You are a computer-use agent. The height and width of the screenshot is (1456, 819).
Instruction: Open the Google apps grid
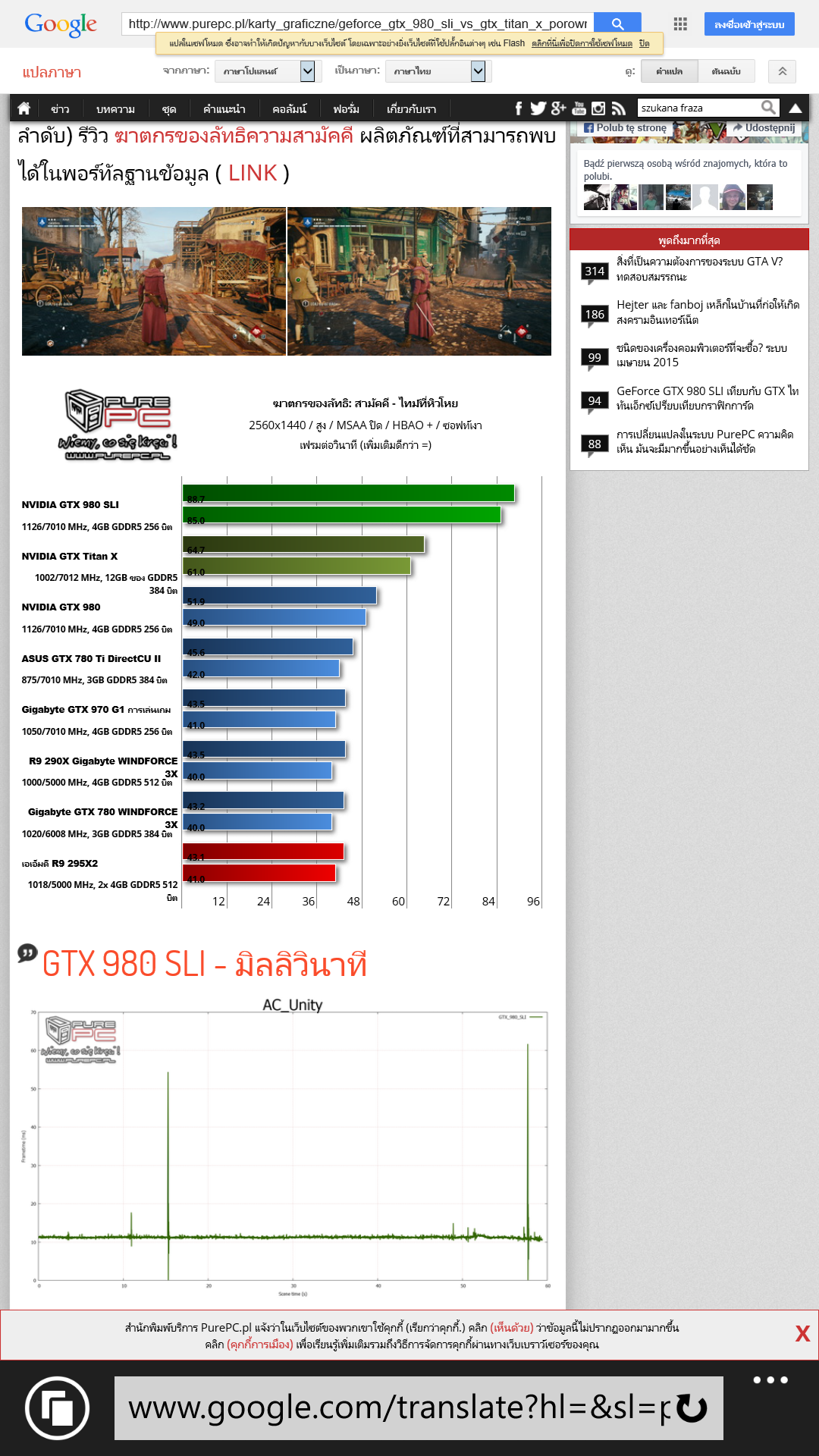[x=680, y=24]
